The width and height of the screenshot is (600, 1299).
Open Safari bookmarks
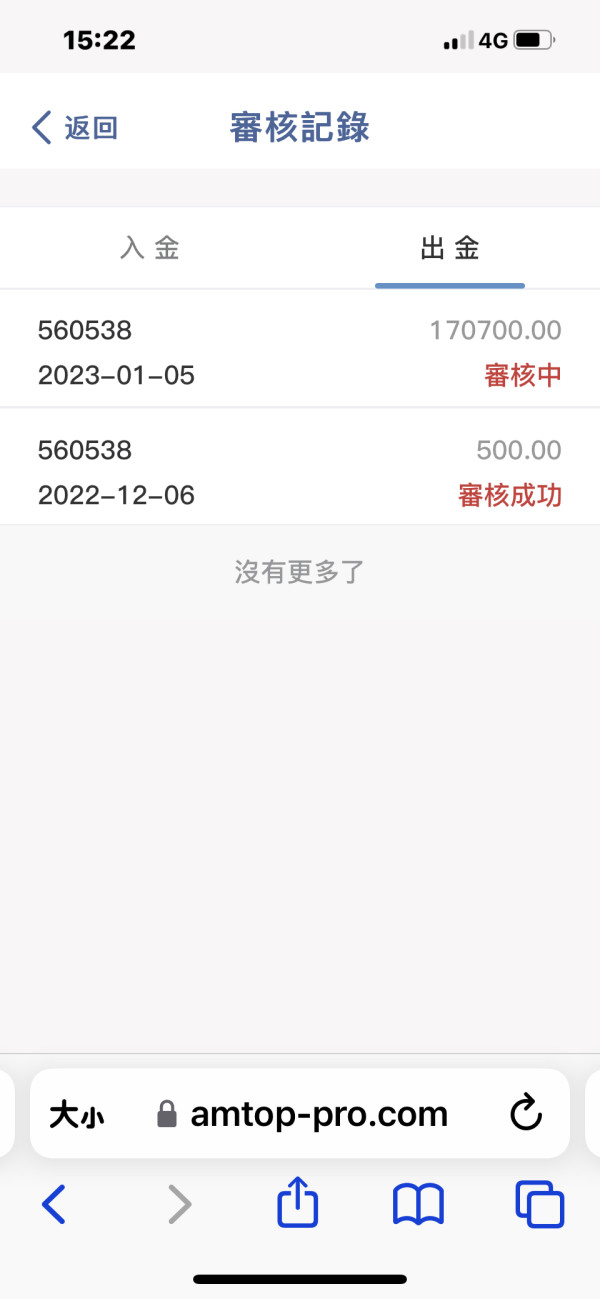(x=418, y=1205)
